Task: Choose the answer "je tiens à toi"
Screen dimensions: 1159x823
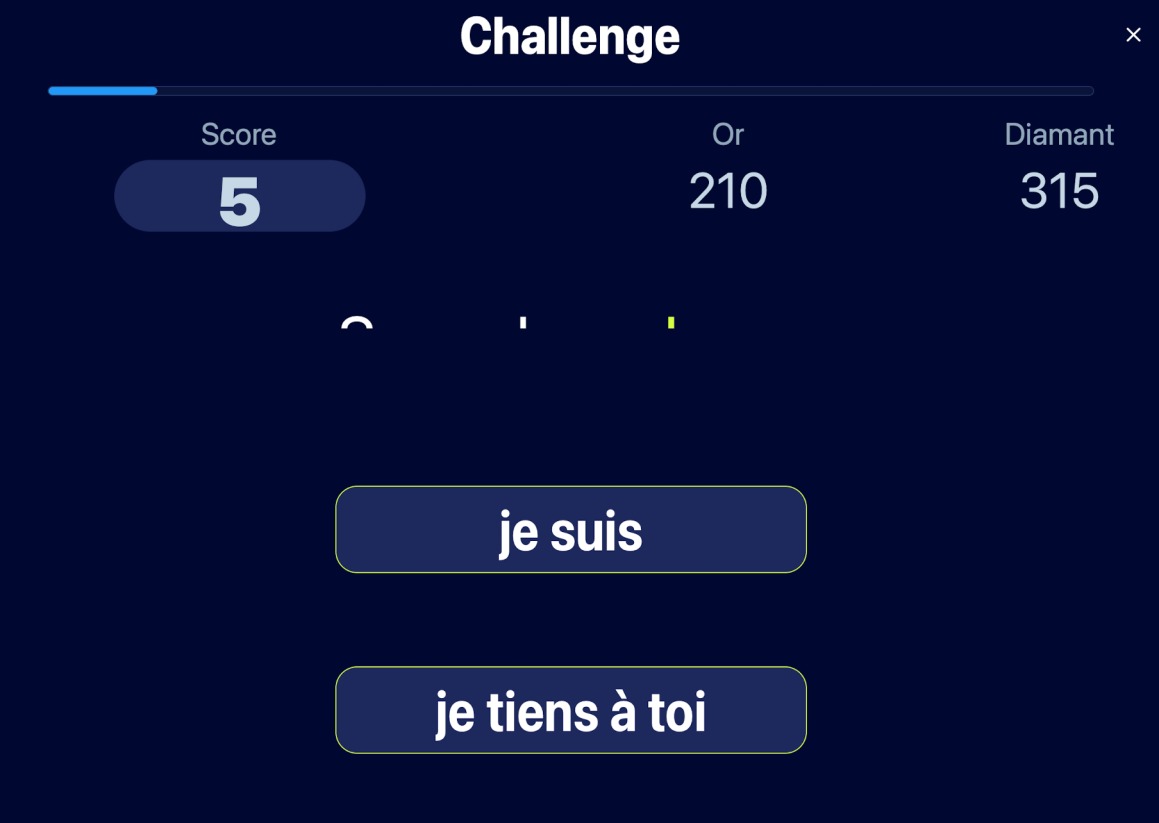Action: [570, 710]
